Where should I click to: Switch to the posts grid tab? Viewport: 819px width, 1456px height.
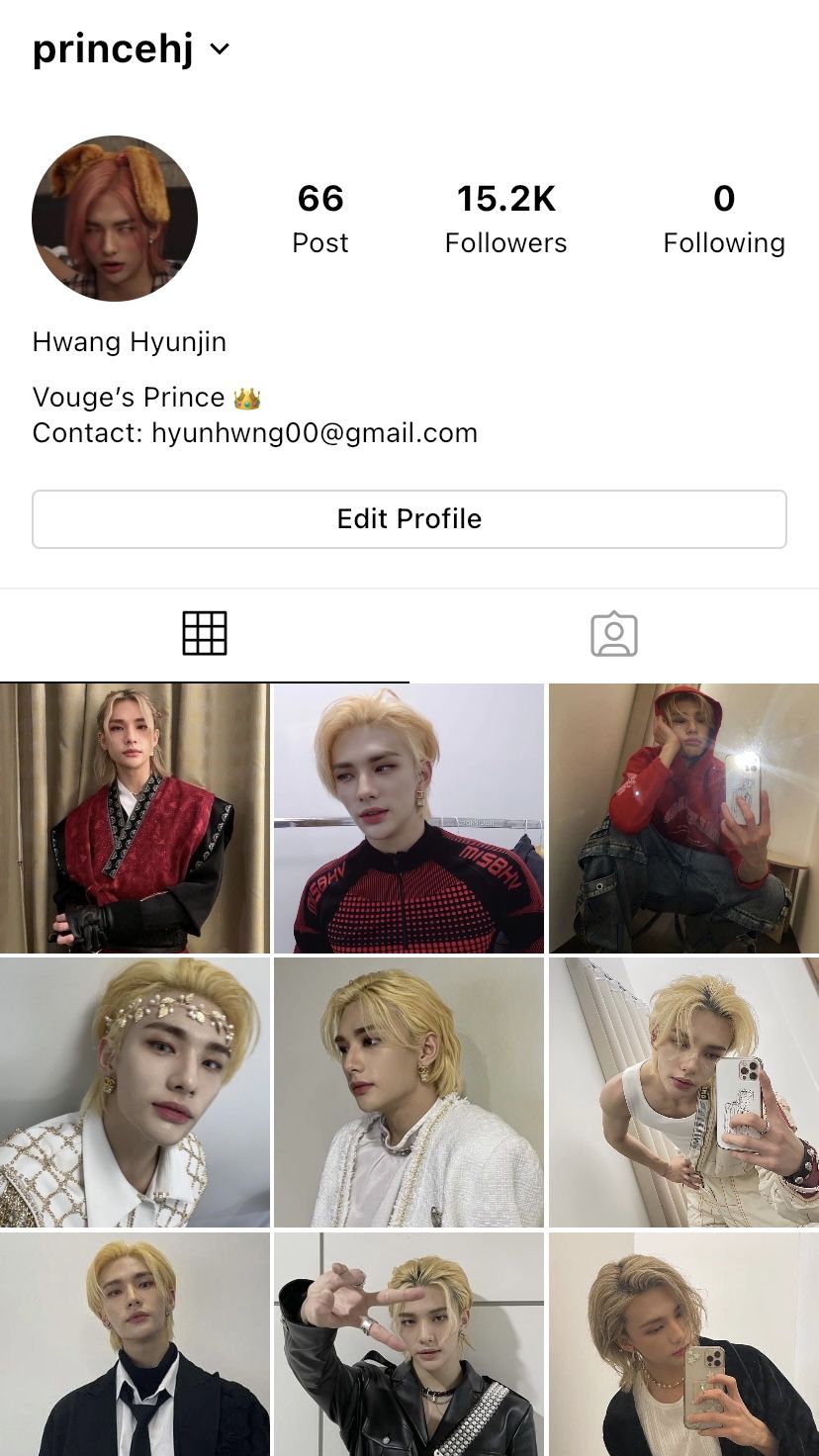click(x=205, y=633)
